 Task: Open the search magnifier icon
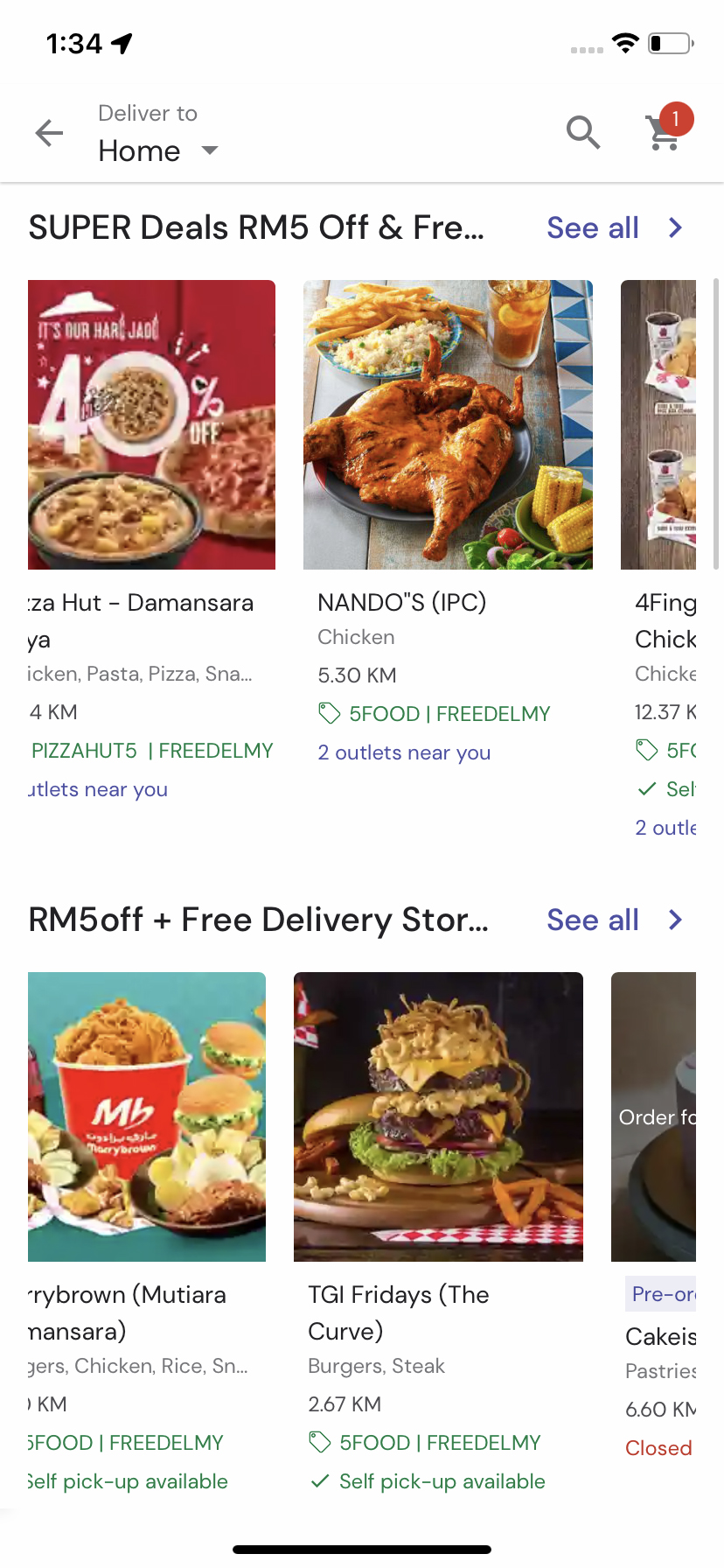(583, 133)
